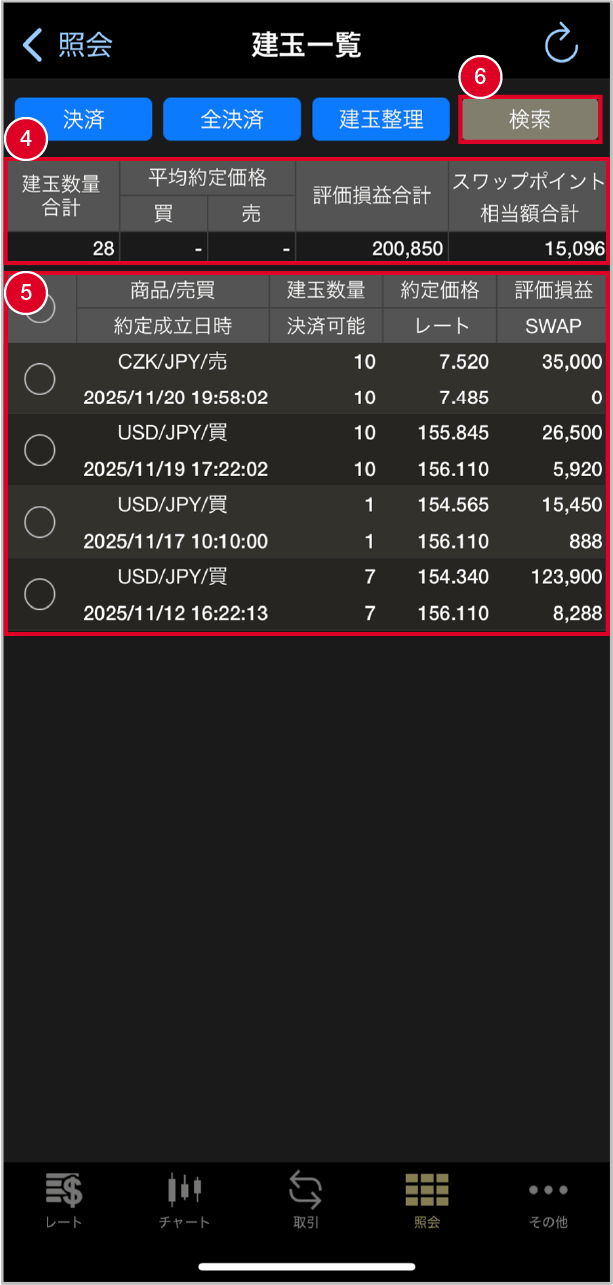Open 建玉整理
613x1285 pixels.
(x=381, y=119)
